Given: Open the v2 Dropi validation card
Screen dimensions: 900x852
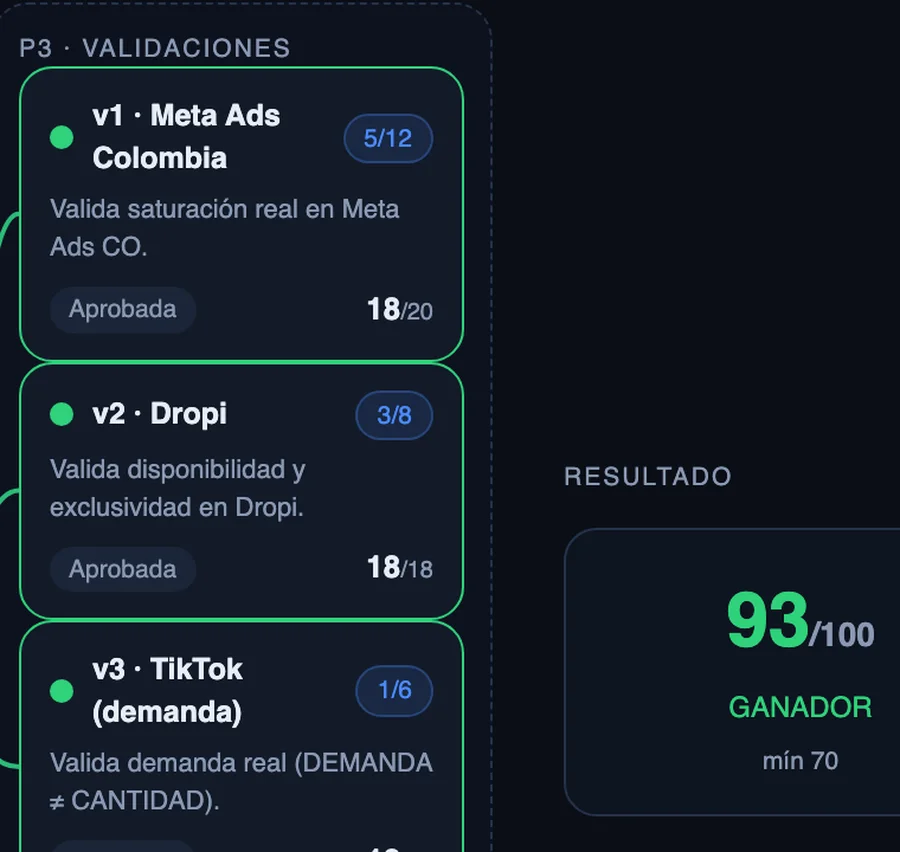Looking at the screenshot, I should click(x=241, y=491).
